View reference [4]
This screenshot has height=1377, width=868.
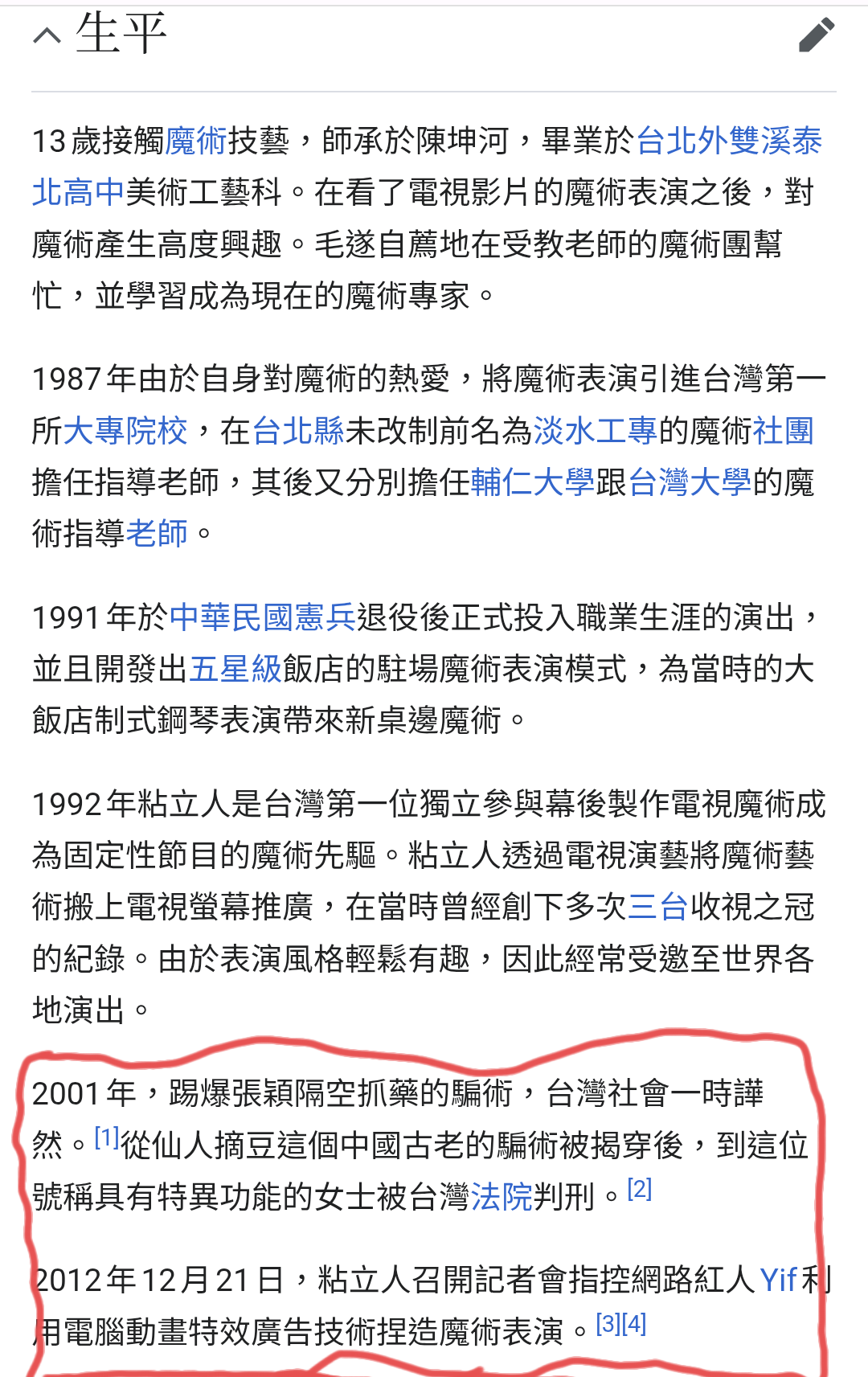[634, 1324]
